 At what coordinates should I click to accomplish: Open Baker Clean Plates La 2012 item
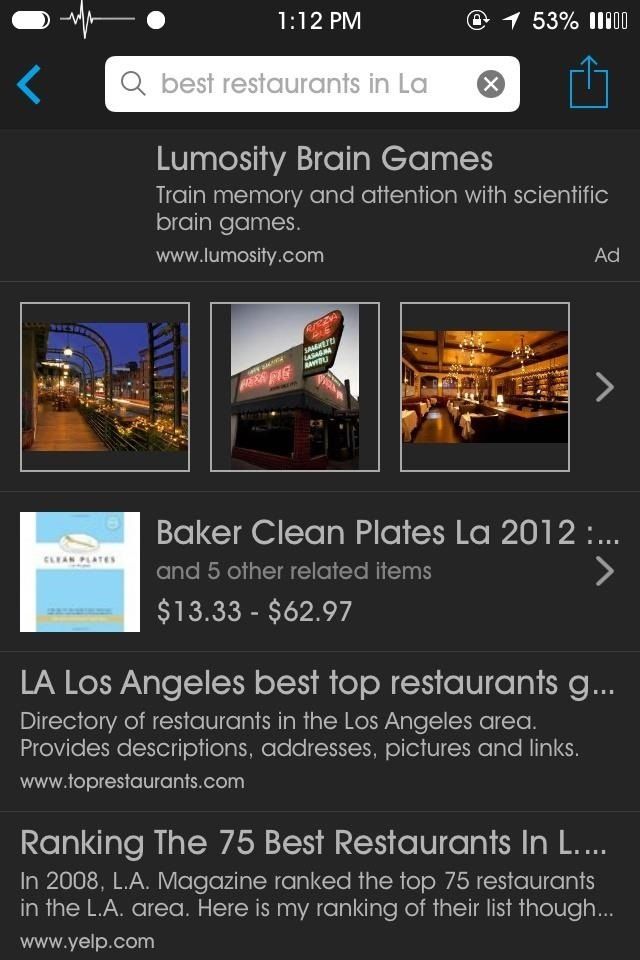pos(387,534)
